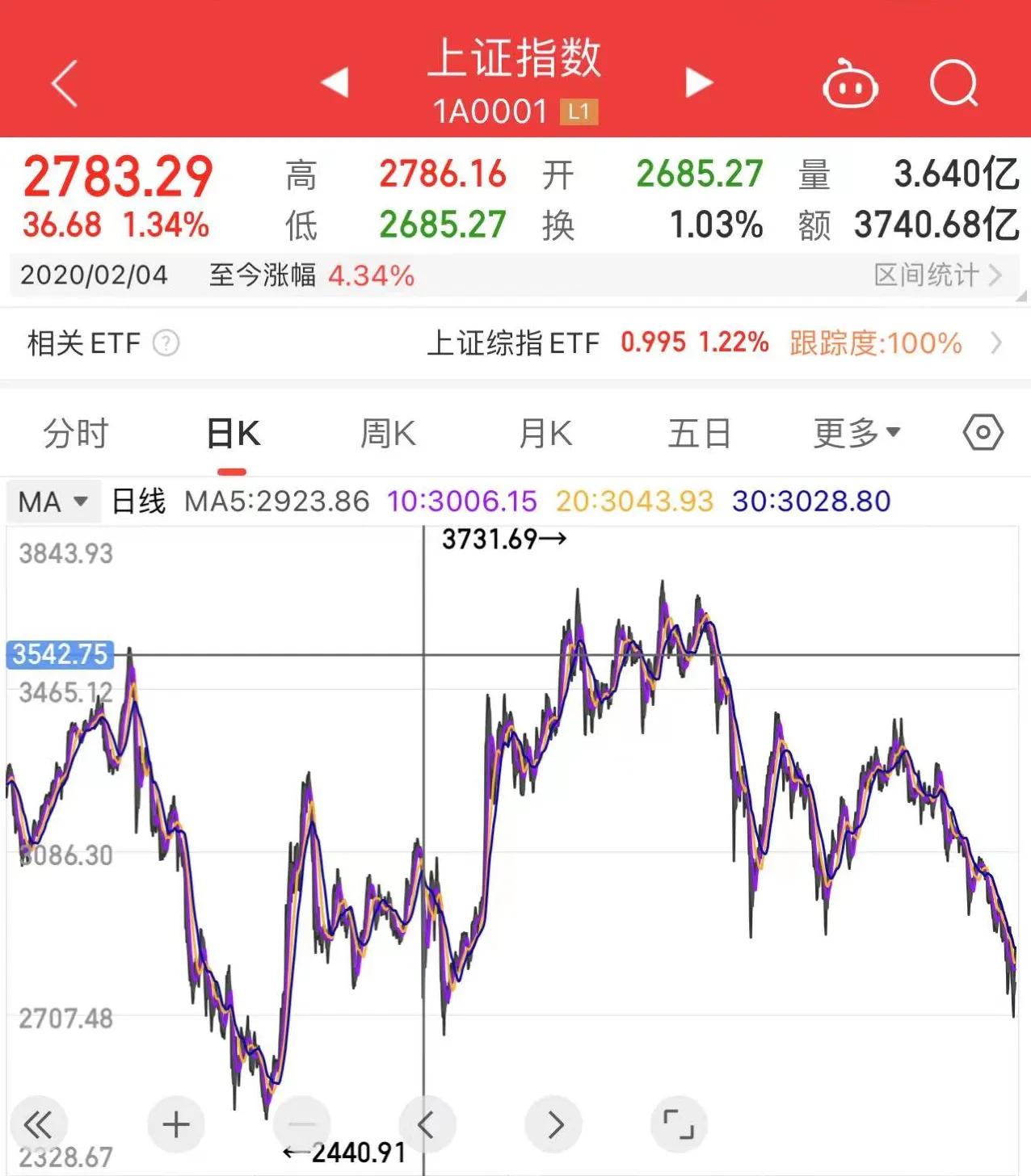
Task: Open chart indicator settings gear
Action: pyautogui.click(x=983, y=433)
